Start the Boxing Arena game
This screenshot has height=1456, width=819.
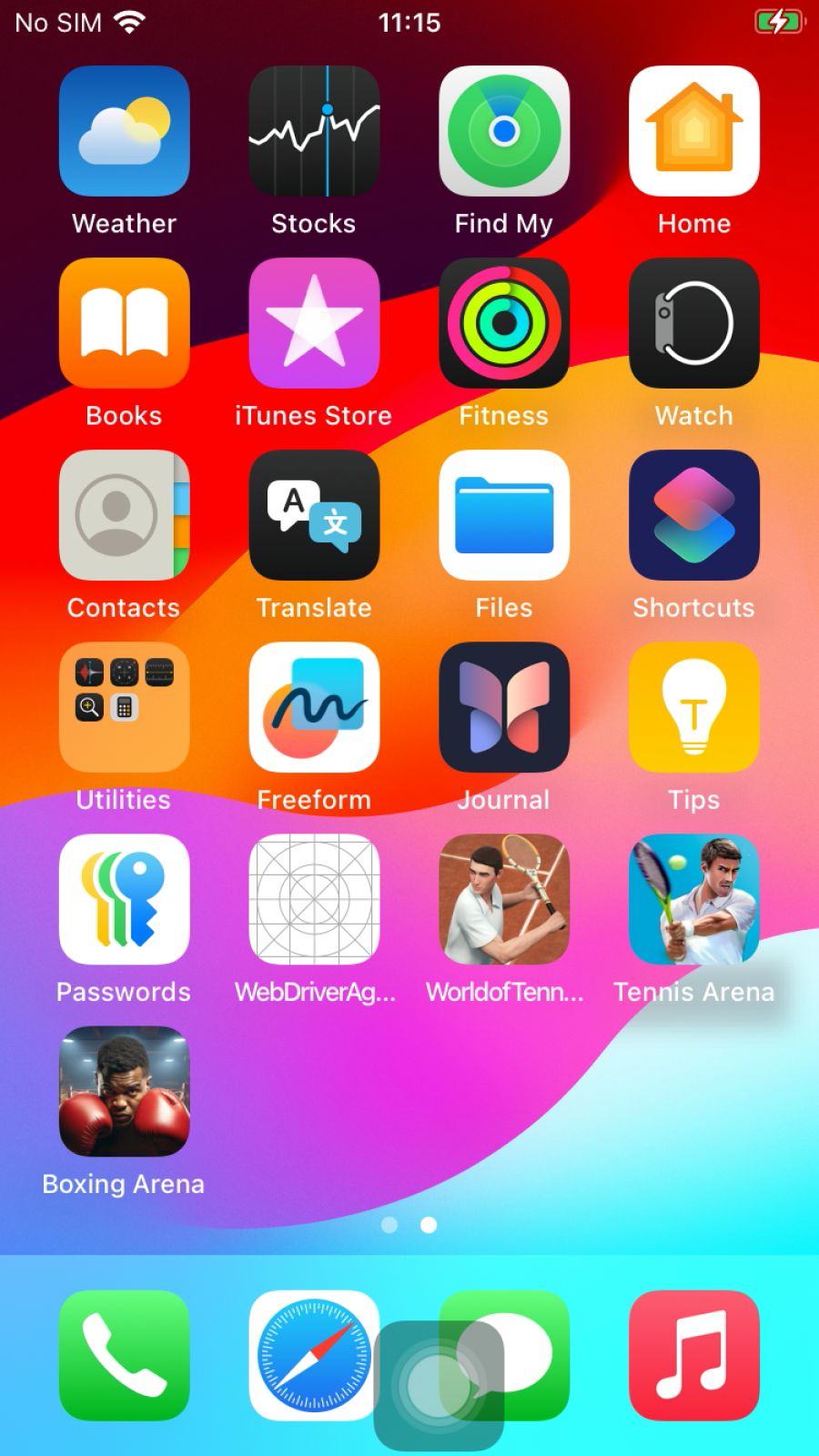(125, 1091)
